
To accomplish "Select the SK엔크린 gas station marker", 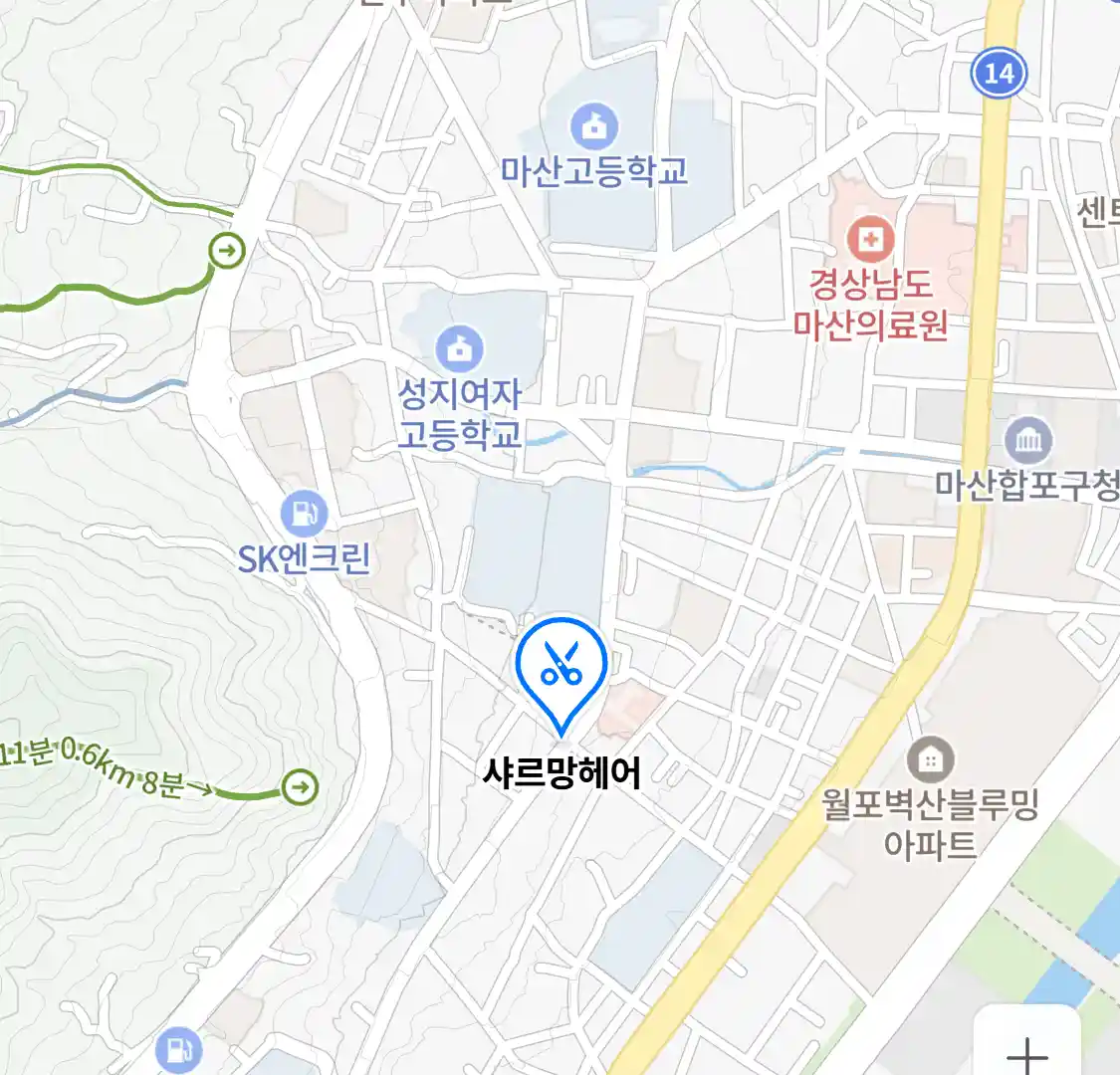I will point(304,515).
